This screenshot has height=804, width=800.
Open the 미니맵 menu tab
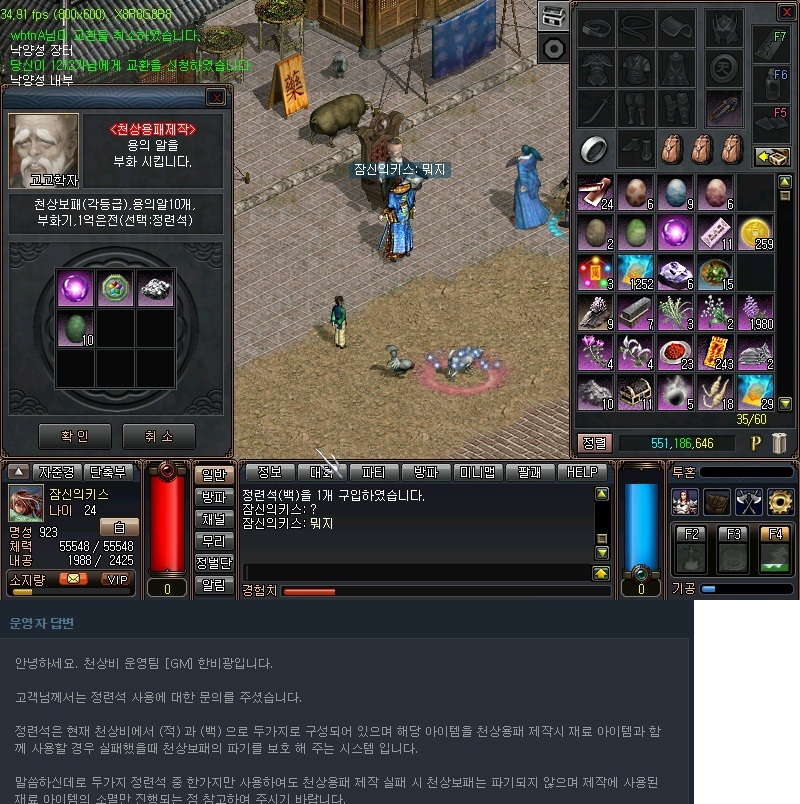point(477,472)
